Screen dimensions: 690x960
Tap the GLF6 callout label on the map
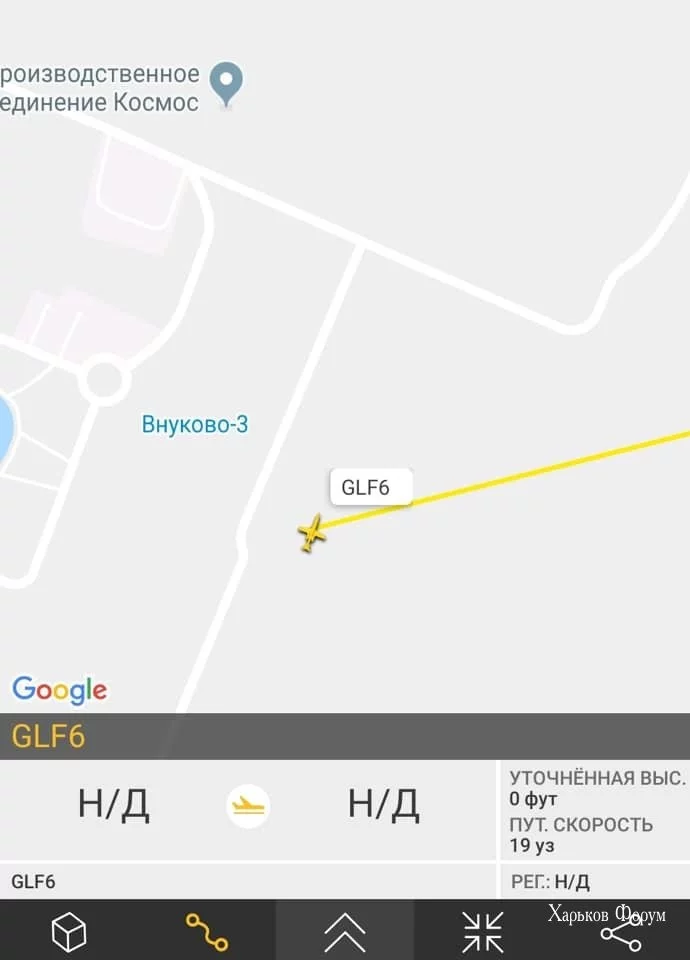tap(366, 488)
